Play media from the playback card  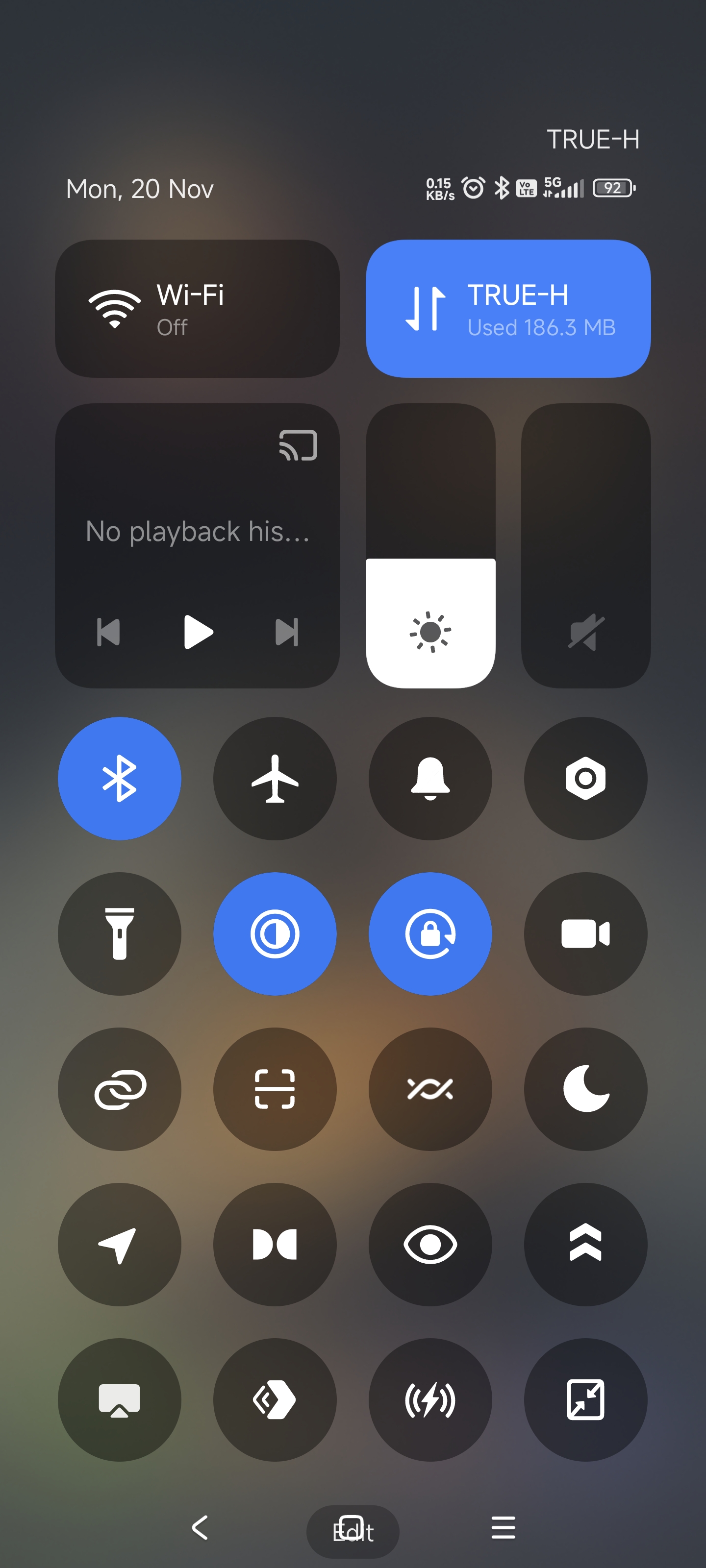198,632
